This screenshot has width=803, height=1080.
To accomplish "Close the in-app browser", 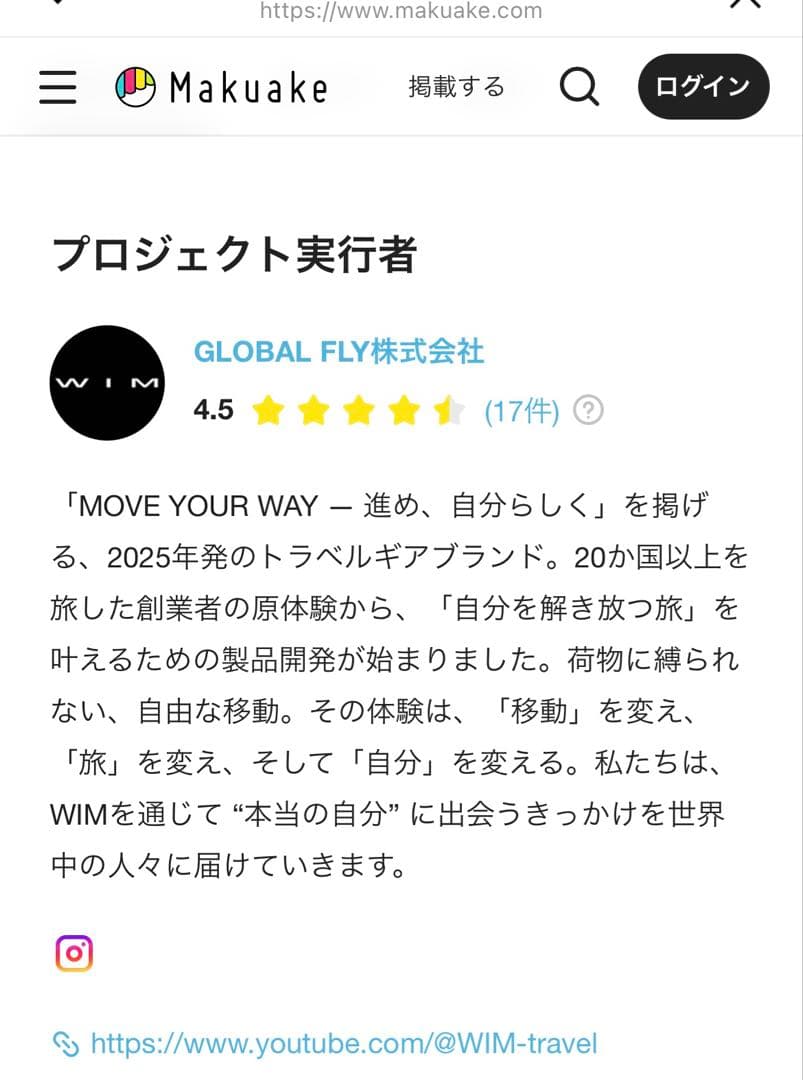I will [745, 5].
